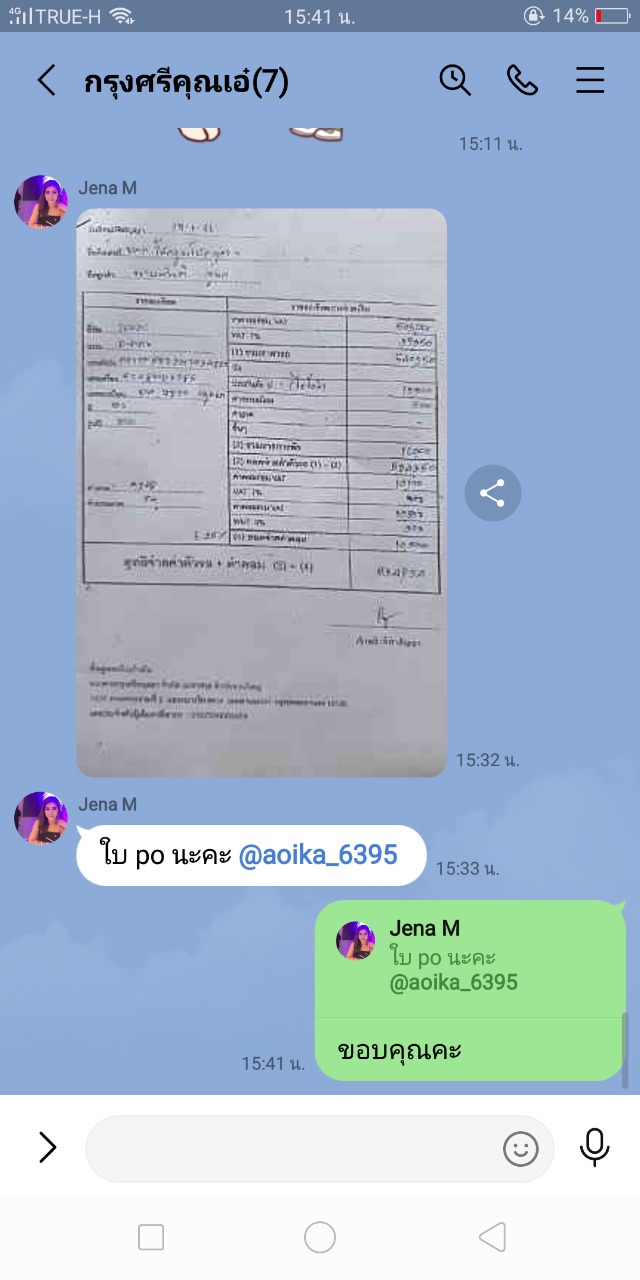Open the quoted Jena M reply in green bubble
Screen dimensions: 640x1280
(470, 957)
